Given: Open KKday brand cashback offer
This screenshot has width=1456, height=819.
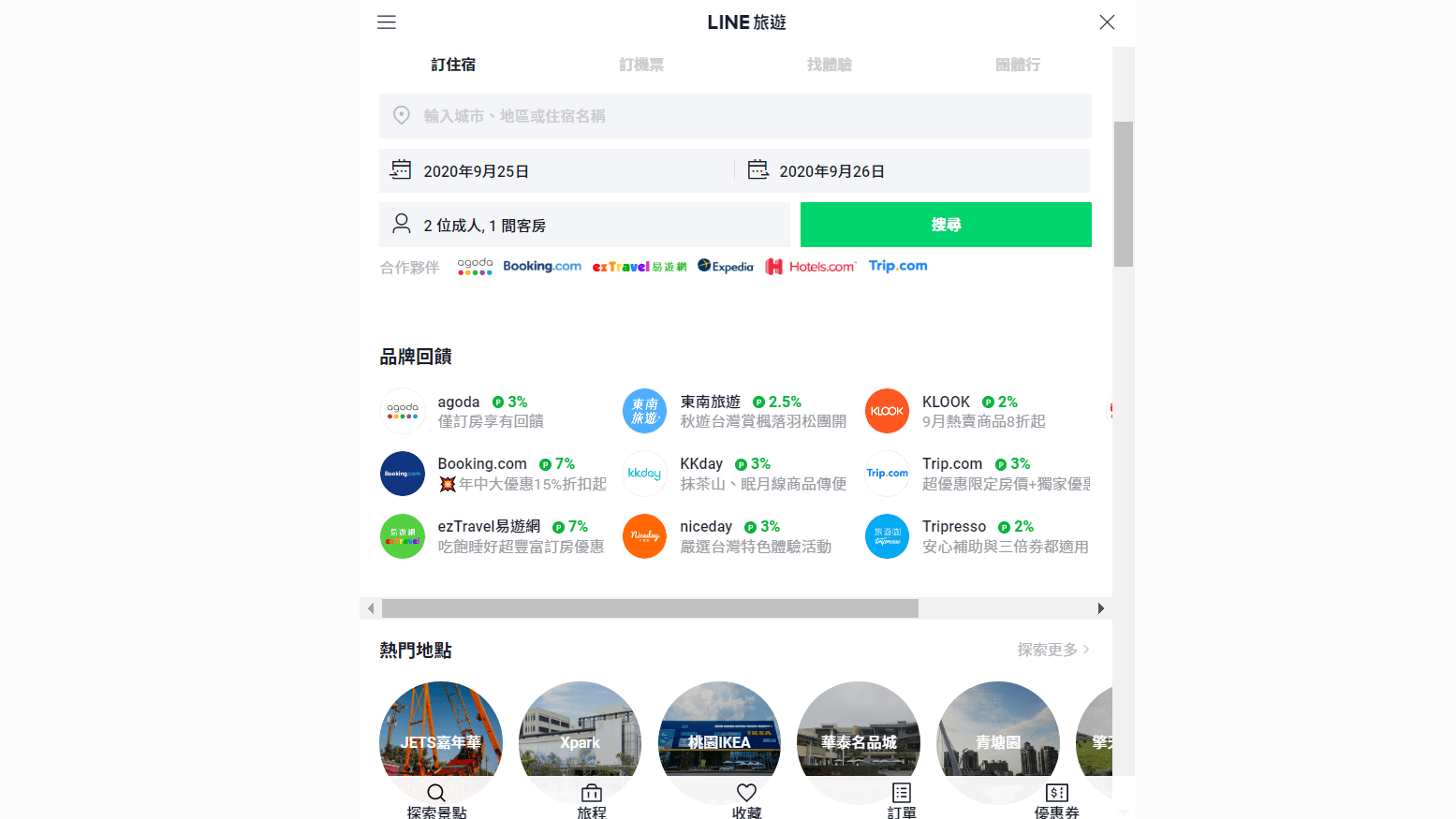Looking at the screenshot, I should 735,474.
